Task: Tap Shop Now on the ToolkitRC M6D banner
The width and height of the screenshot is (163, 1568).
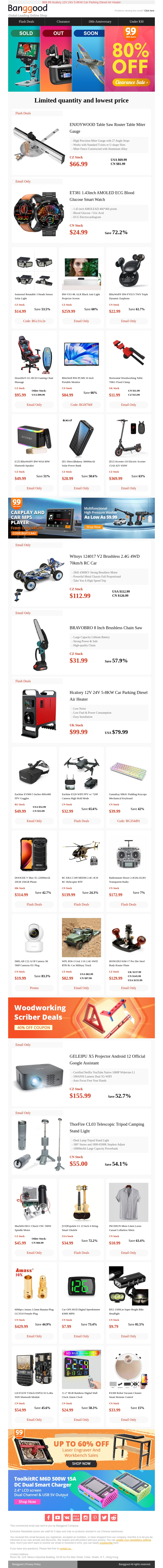Action: (27, 1501)
